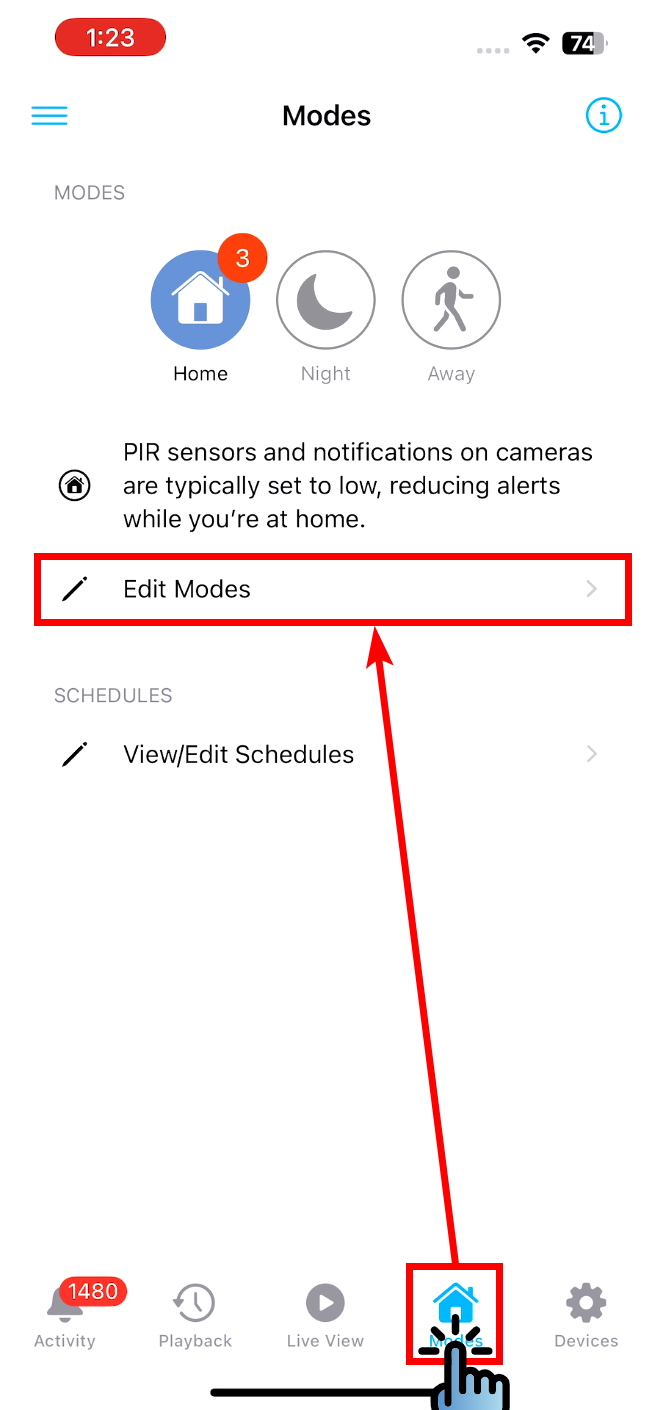Open the hamburger drawer menu
This screenshot has height=1410, width=652.
click(x=49, y=116)
